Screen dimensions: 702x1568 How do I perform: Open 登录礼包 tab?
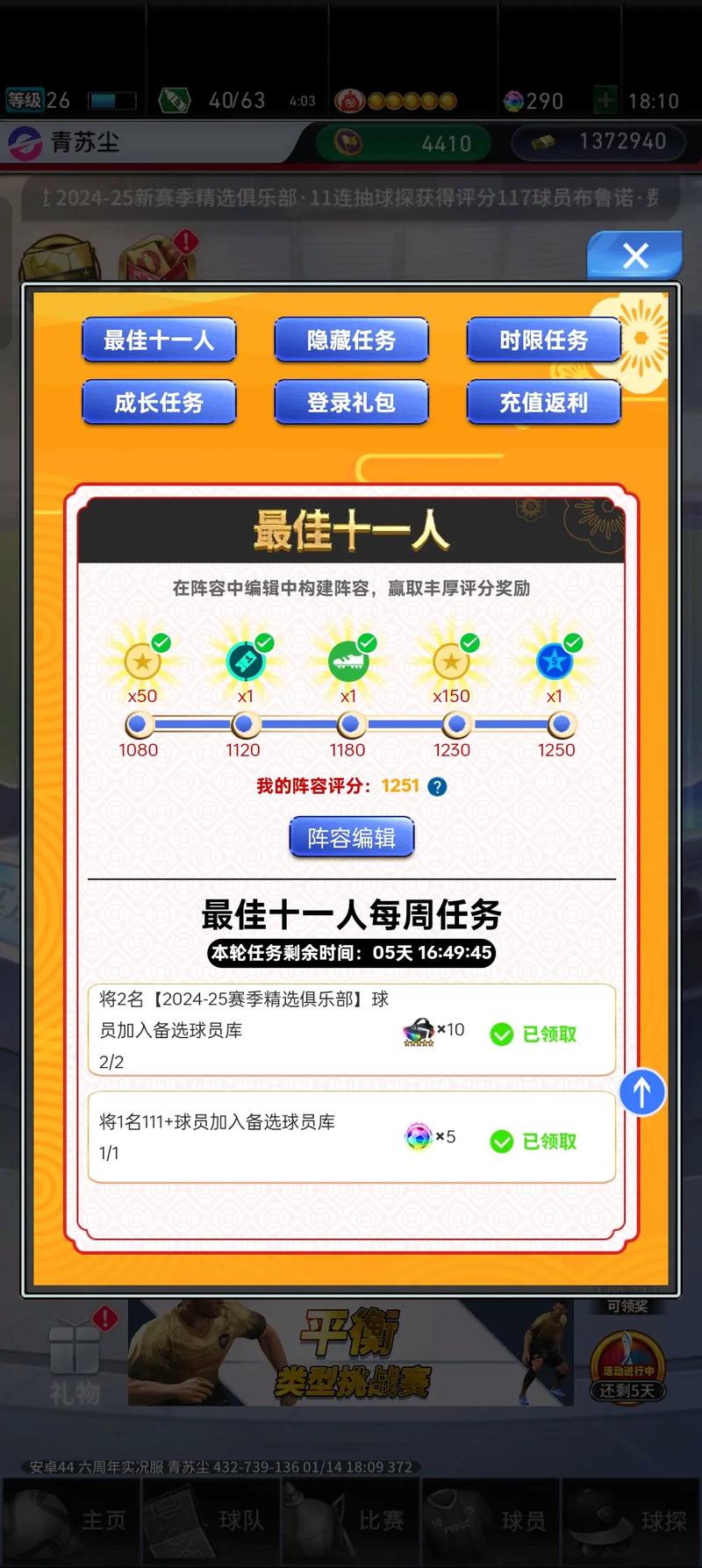pos(351,403)
